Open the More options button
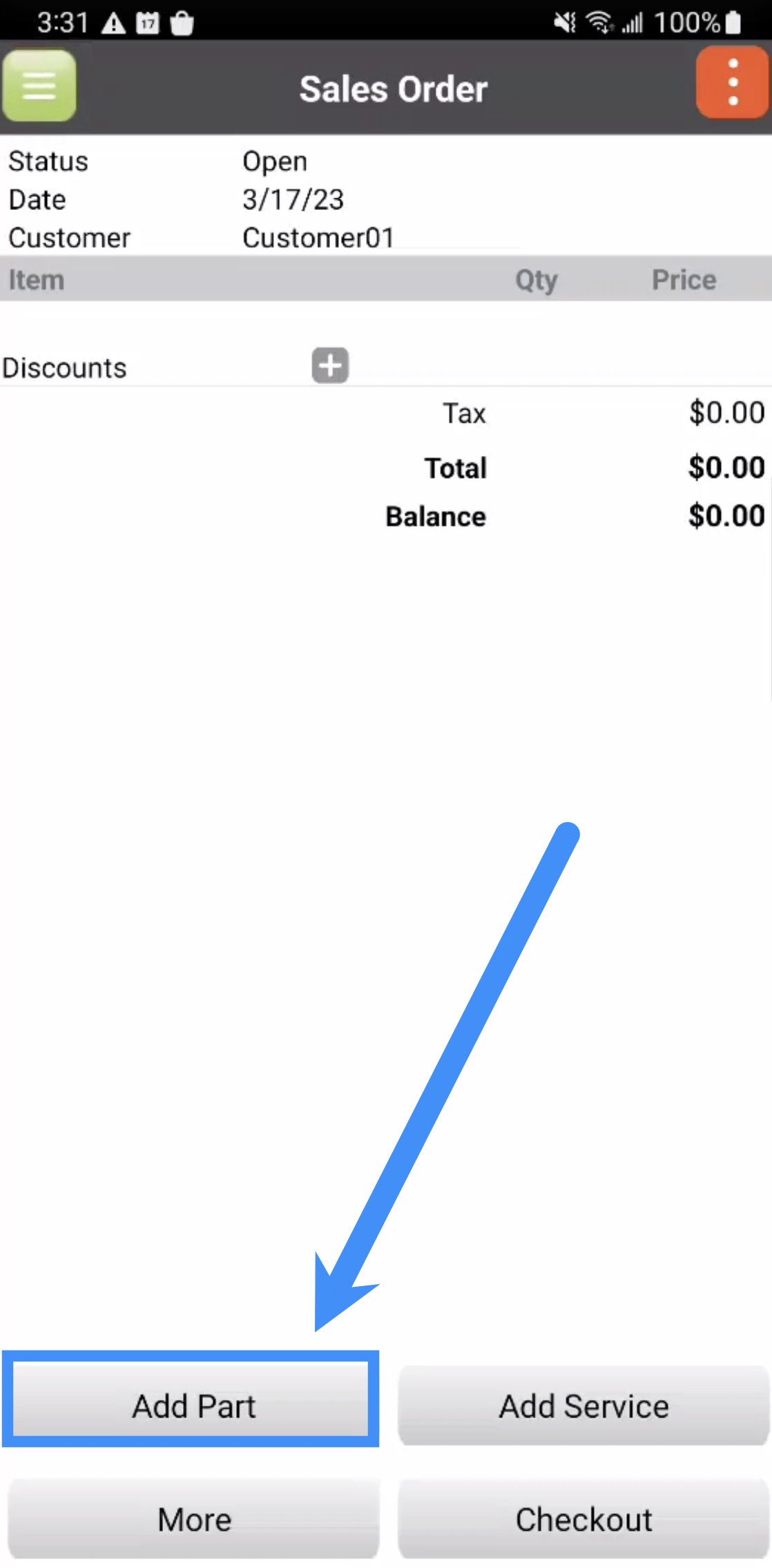Image resolution: width=772 pixels, height=1568 pixels. 193,1519
